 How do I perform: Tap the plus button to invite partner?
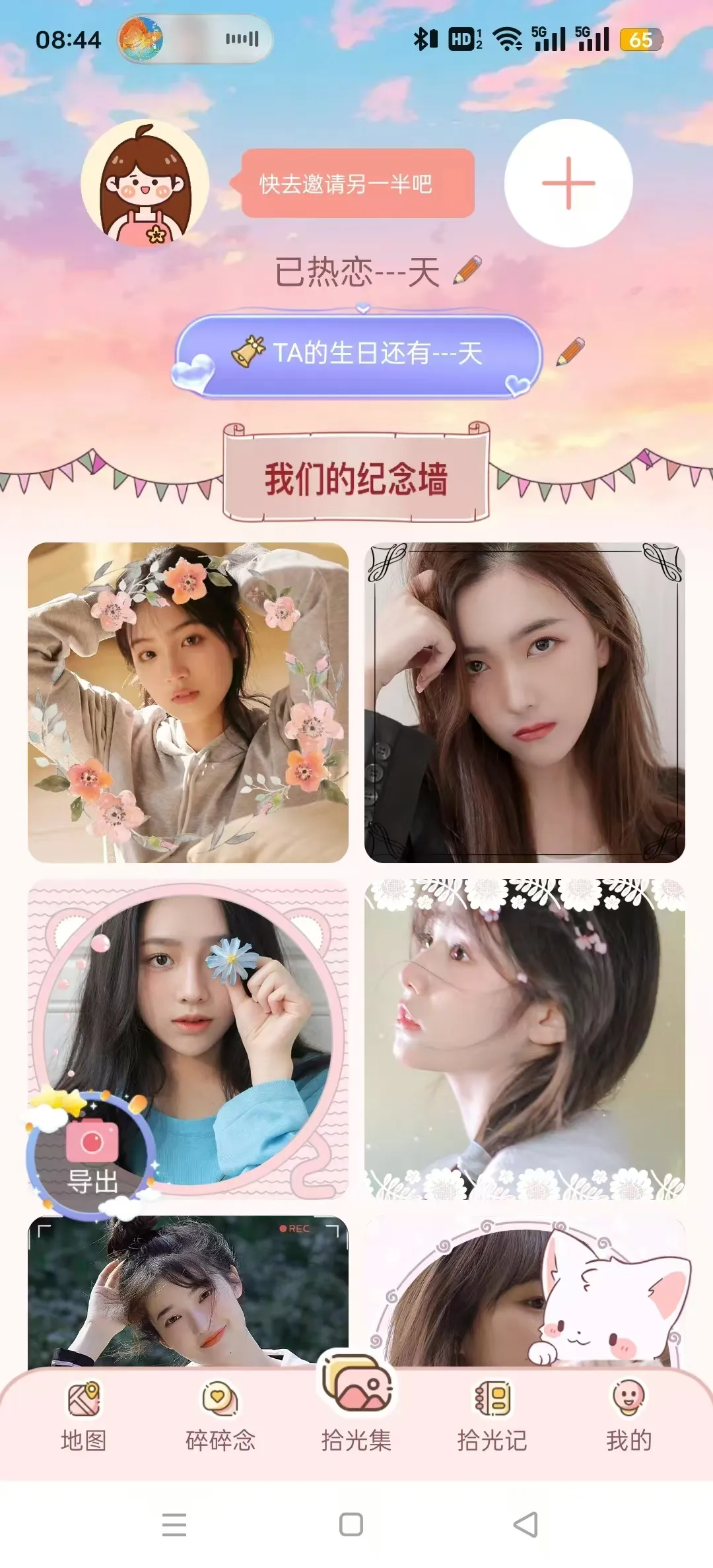click(x=568, y=183)
